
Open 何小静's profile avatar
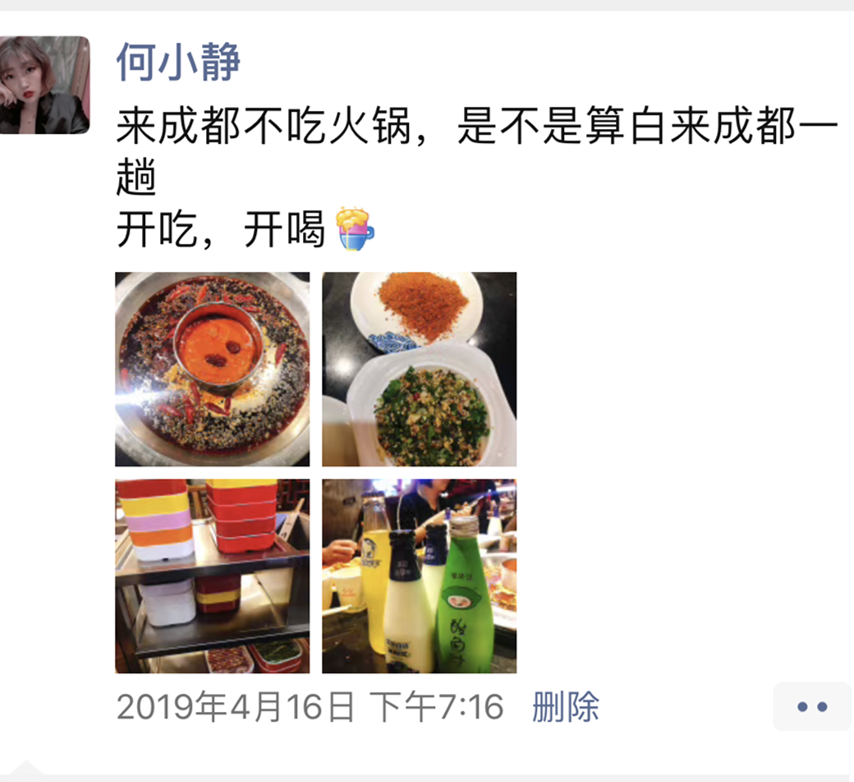[x=45, y=85]
